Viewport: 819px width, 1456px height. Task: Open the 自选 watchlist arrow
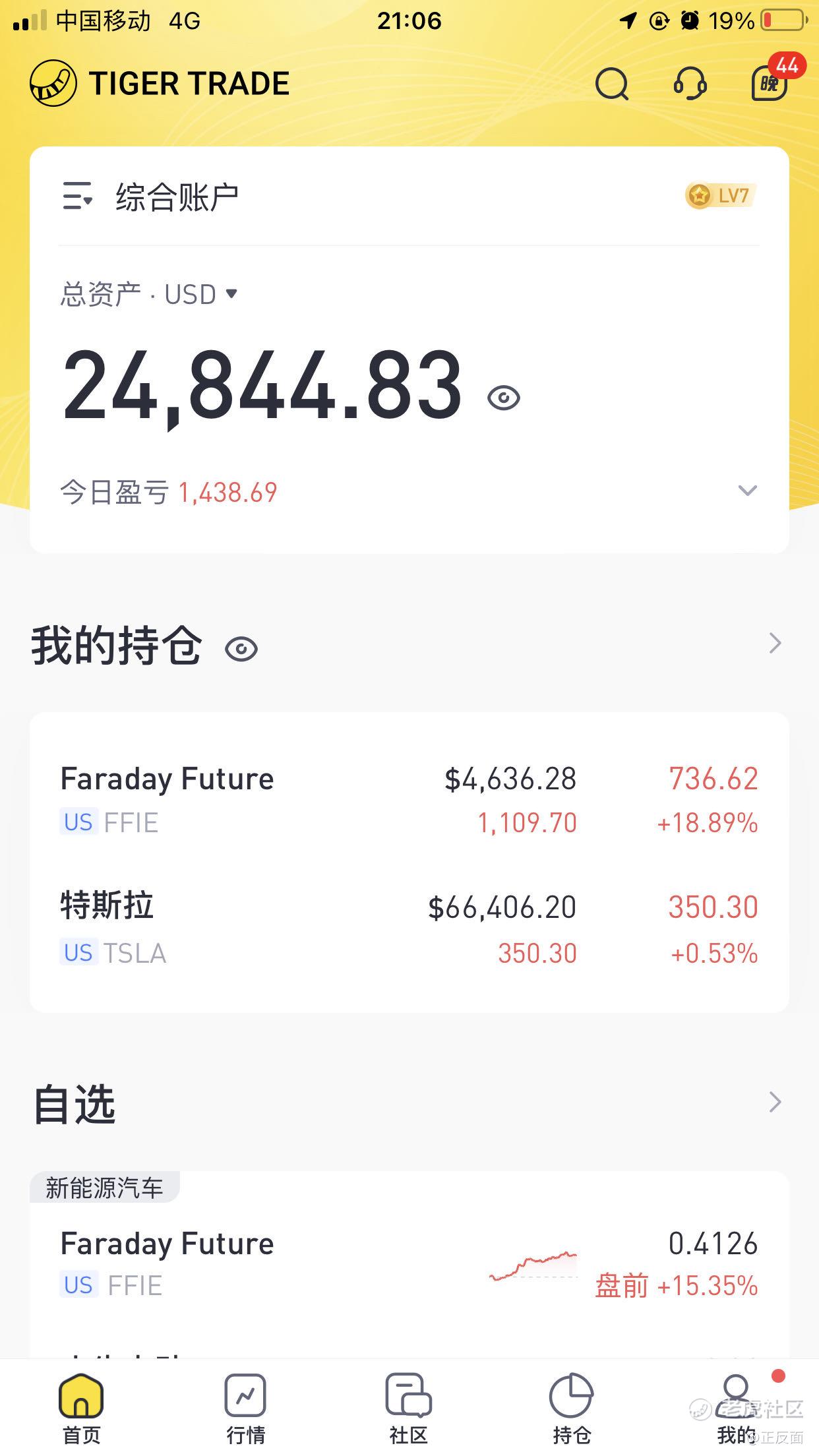775,1102
